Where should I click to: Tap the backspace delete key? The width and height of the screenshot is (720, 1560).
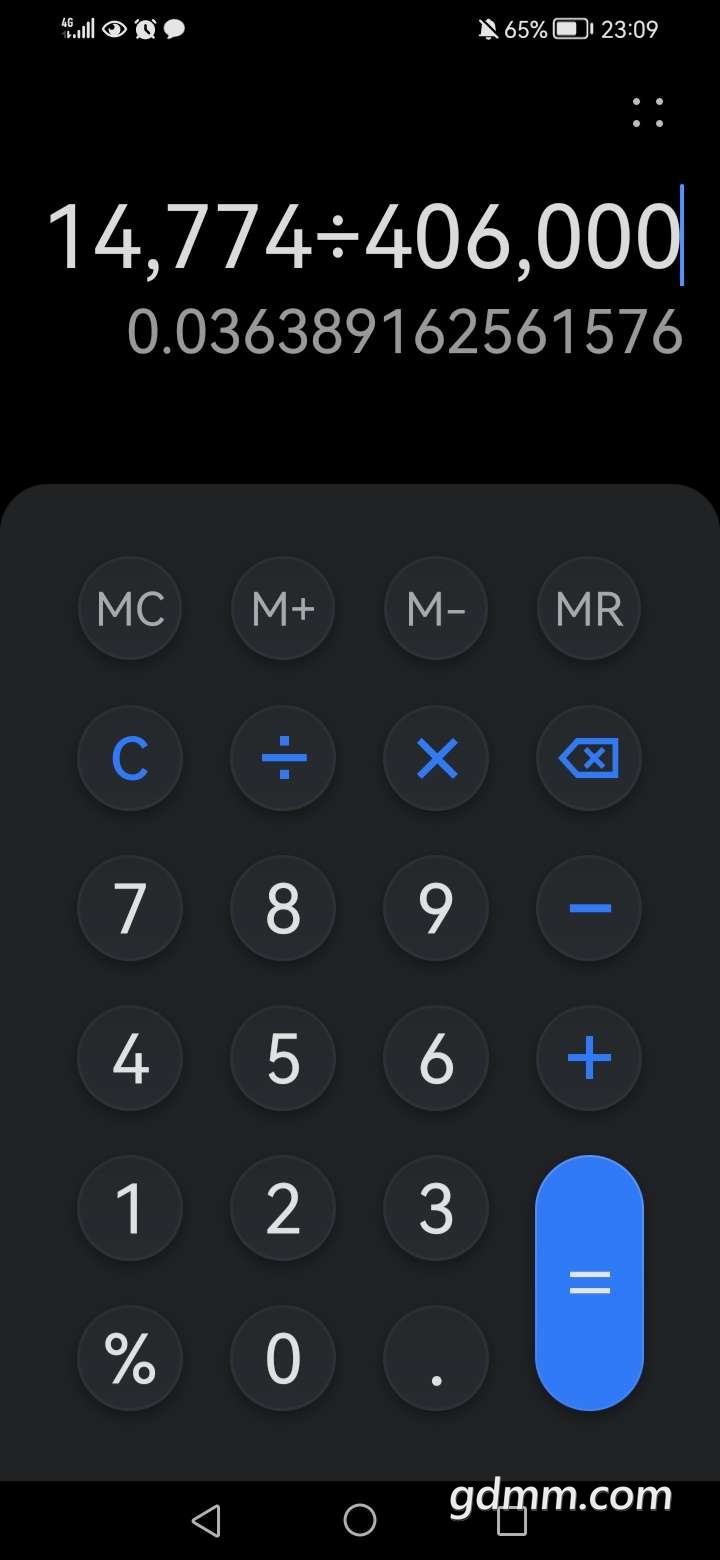point(589,759)
